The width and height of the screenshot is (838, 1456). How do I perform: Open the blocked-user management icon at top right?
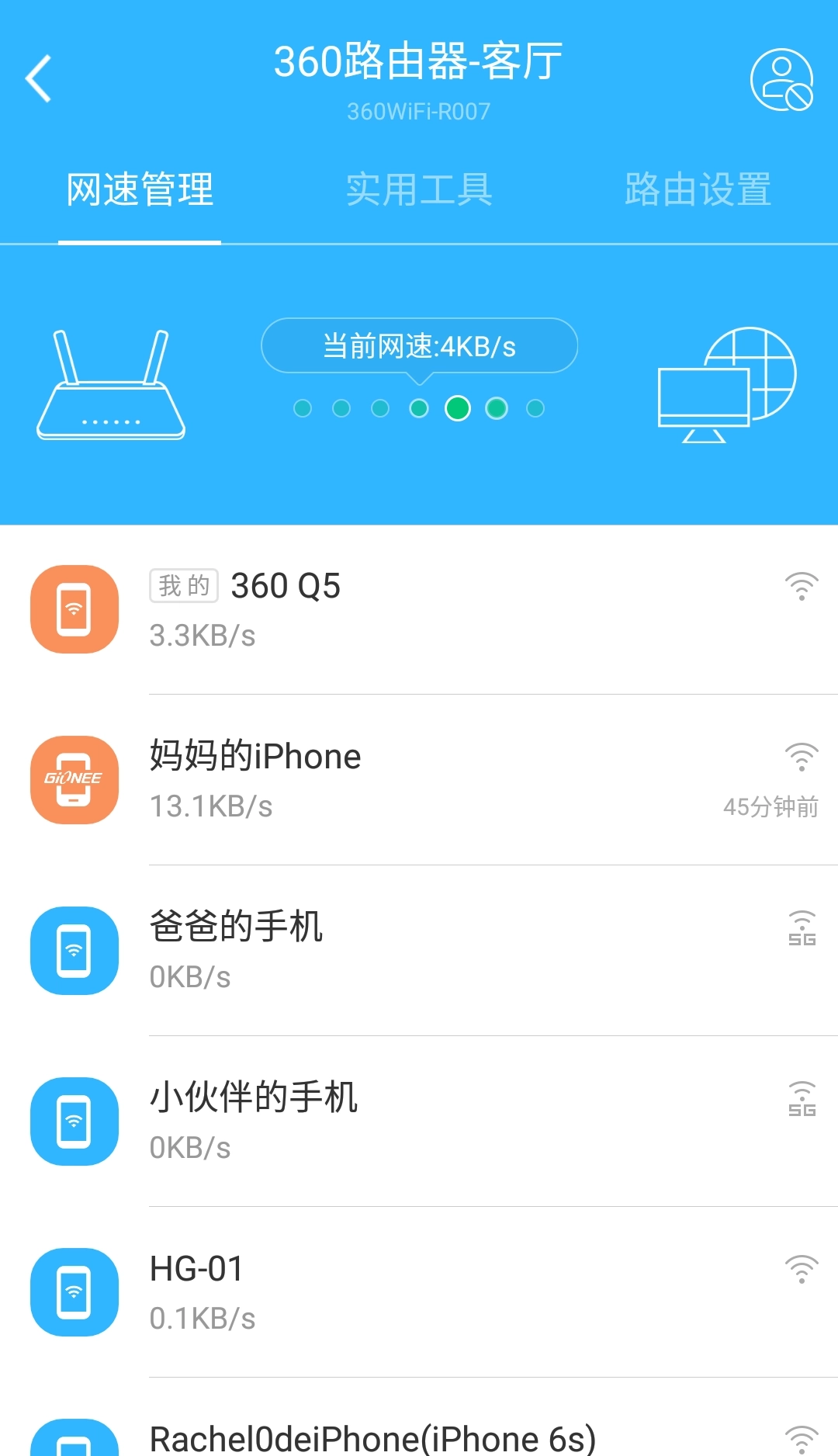(x=782, y=80)
